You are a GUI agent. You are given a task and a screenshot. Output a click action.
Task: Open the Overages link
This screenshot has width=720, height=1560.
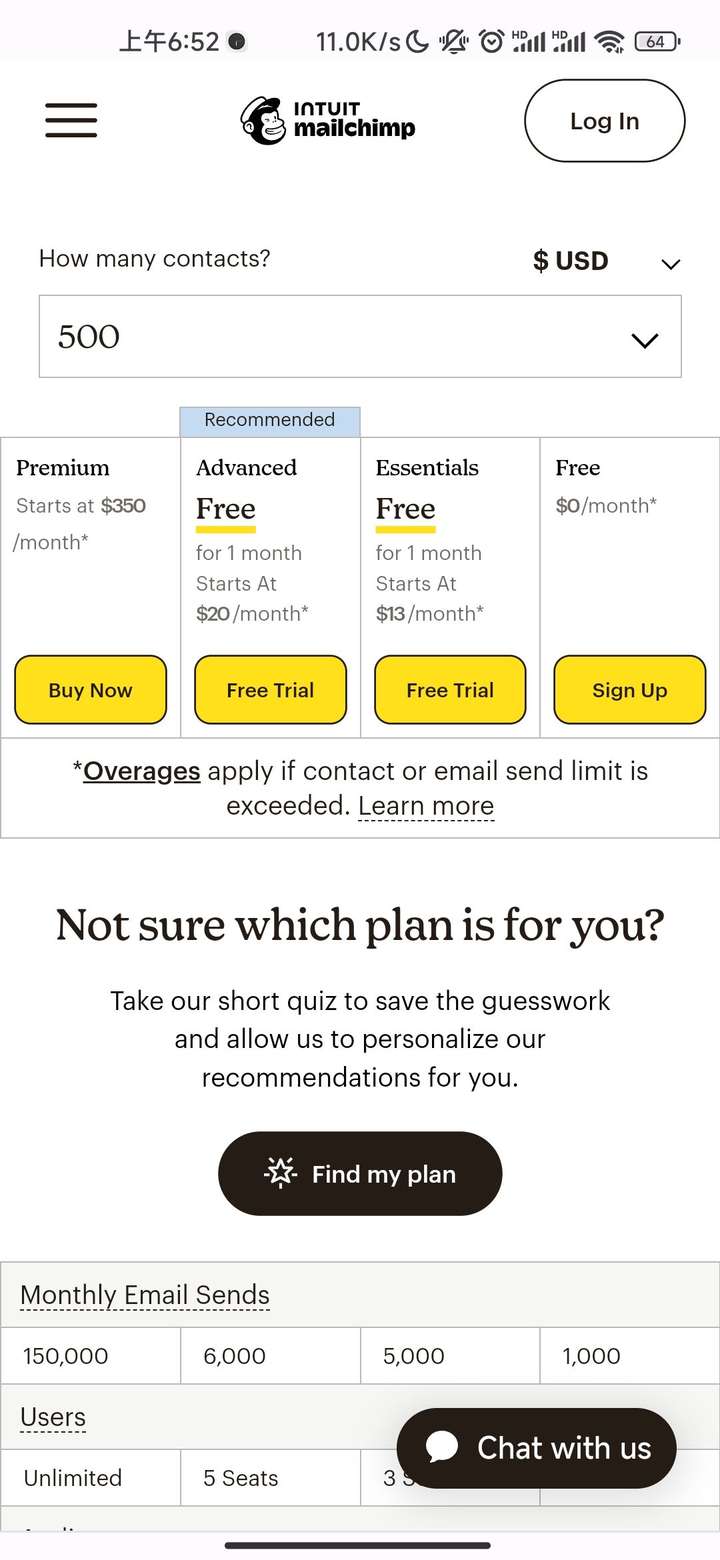tap(142, 771)
